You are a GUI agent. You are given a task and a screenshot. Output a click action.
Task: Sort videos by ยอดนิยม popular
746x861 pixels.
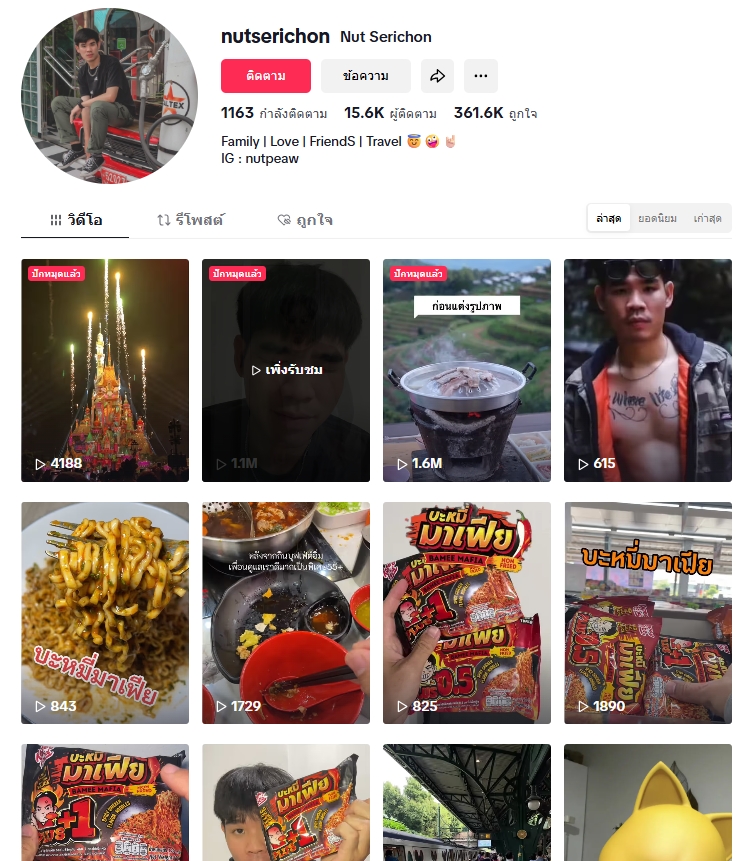657,218
